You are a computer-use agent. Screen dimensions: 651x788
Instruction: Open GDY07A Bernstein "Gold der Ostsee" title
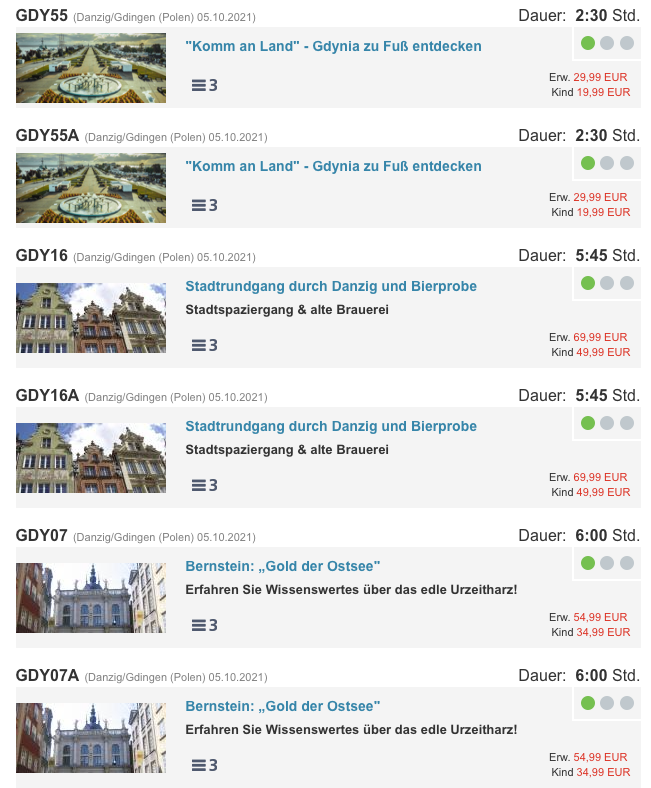tap(283, 706)
